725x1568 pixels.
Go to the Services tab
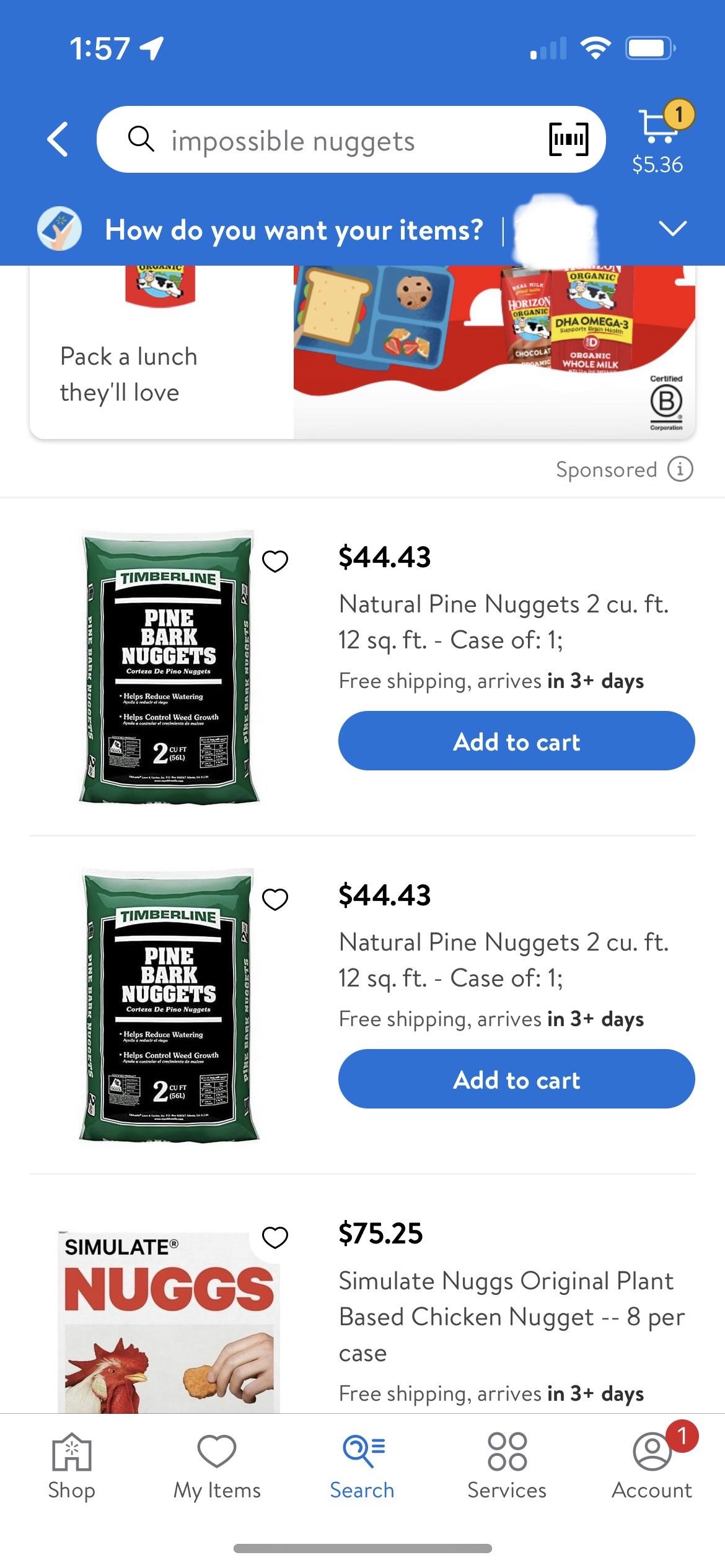pos(507,1466)
